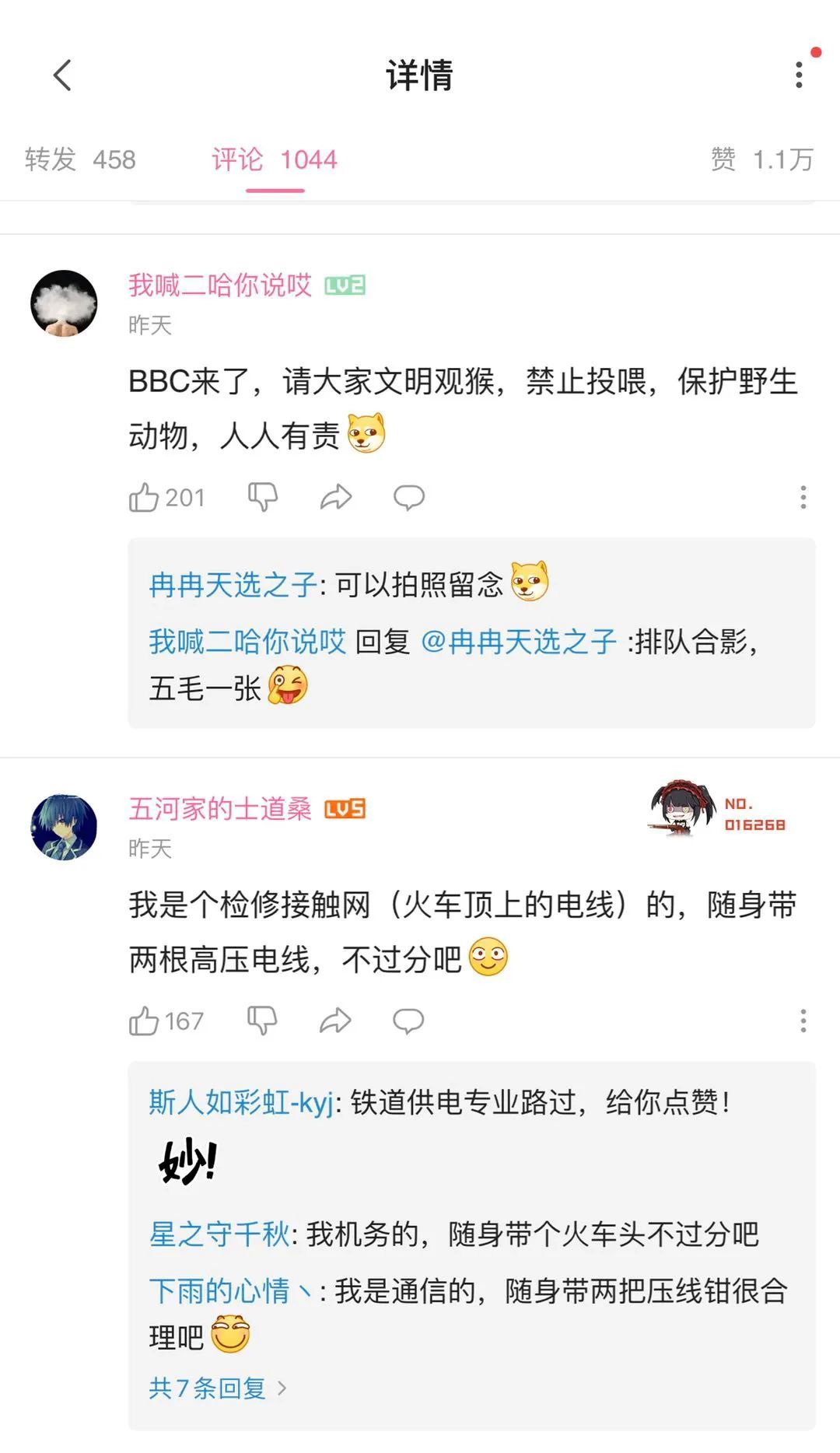Share the comment by 五河家的士道桑

(x=335, y=1021)
